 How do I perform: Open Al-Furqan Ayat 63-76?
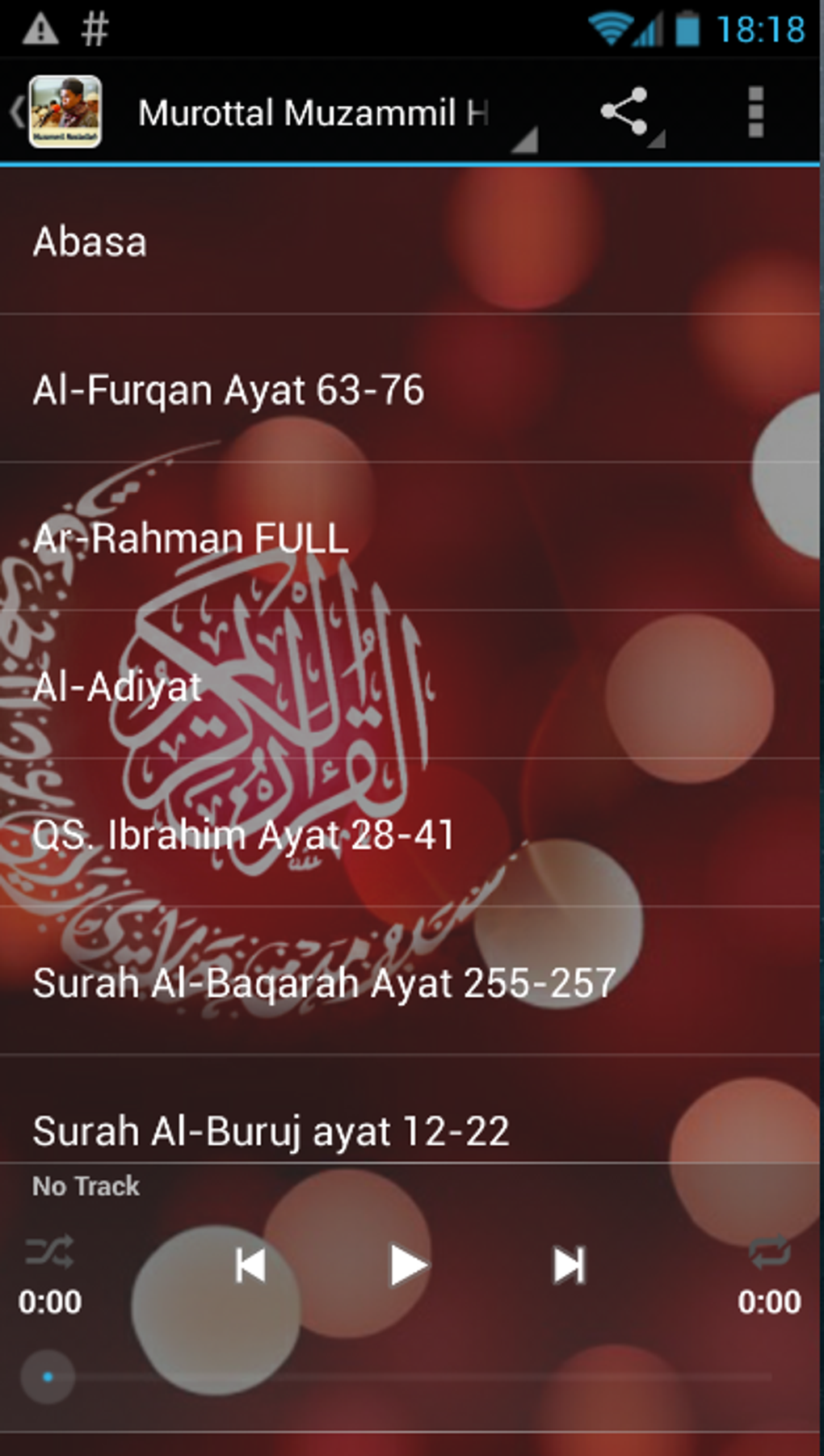pyautogui.click(x=410, y=389)
